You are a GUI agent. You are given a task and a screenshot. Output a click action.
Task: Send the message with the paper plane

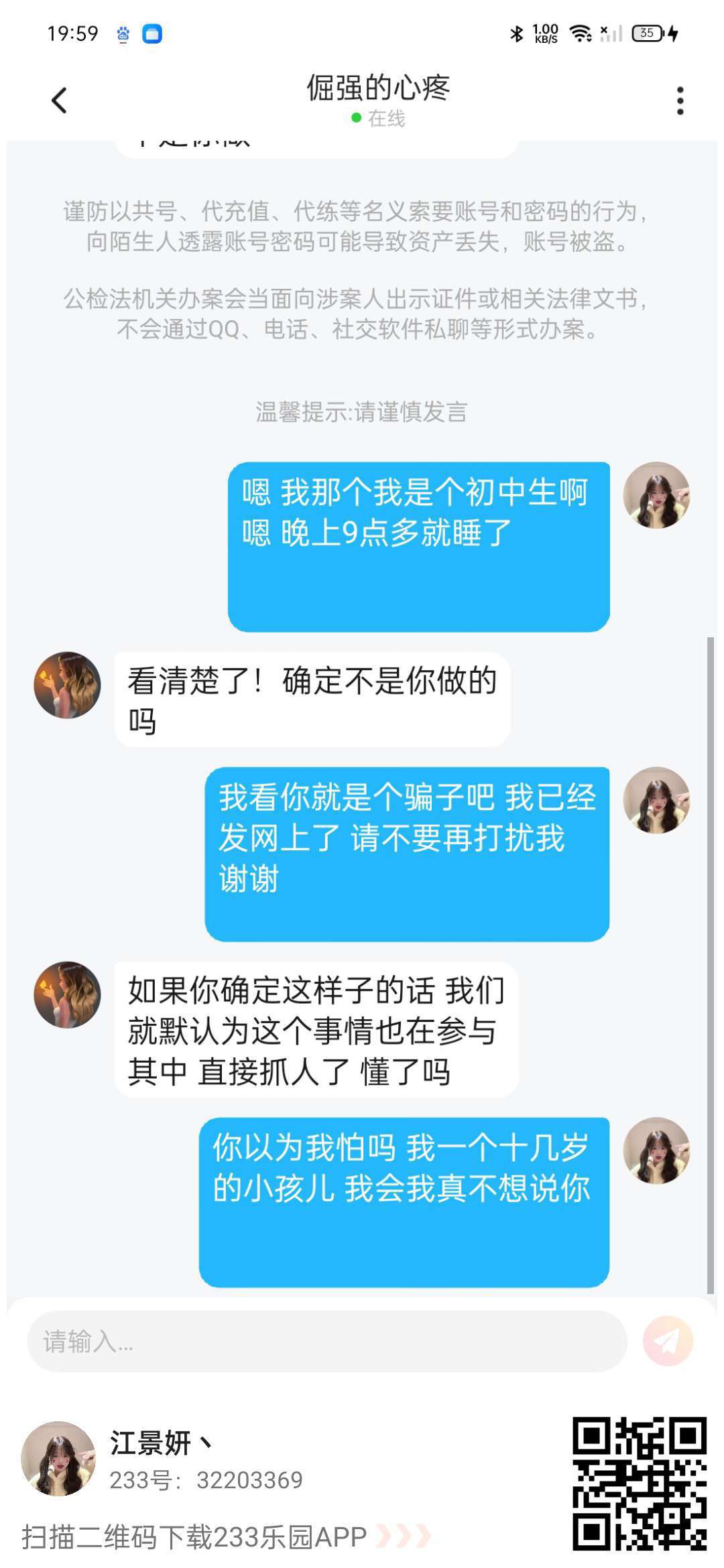(668, 1341)
